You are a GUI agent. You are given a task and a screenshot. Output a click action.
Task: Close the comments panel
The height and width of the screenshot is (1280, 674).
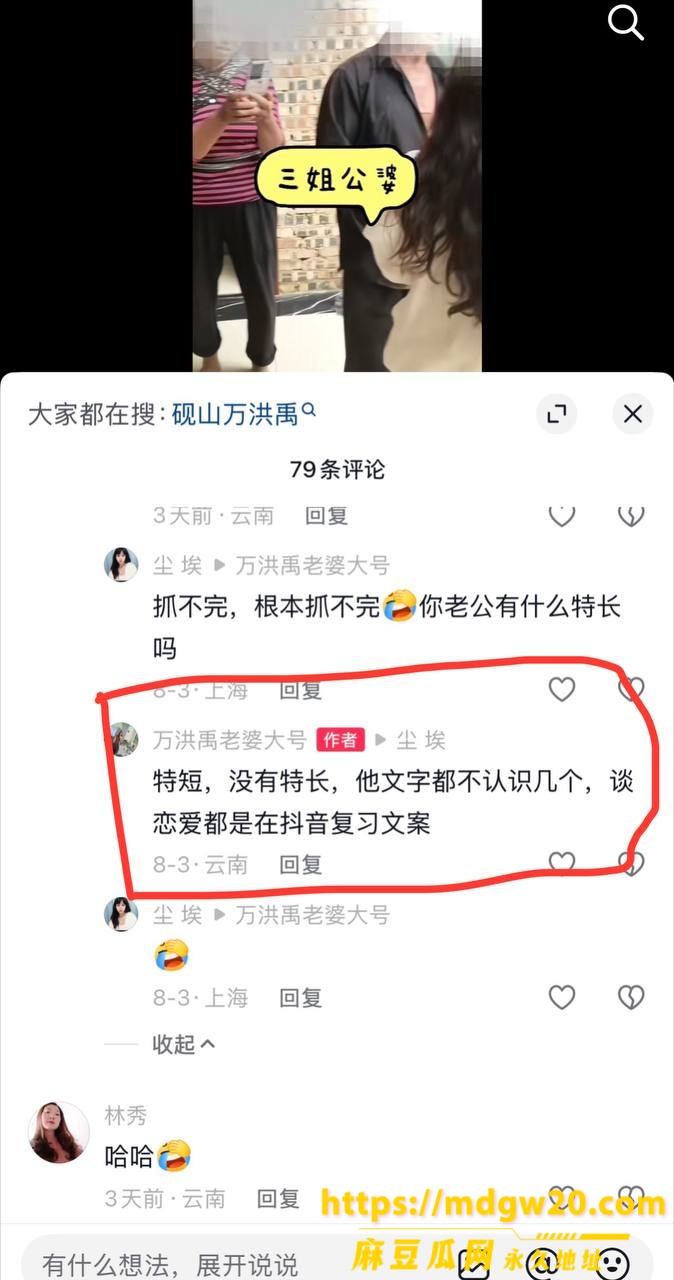point(633,414)
